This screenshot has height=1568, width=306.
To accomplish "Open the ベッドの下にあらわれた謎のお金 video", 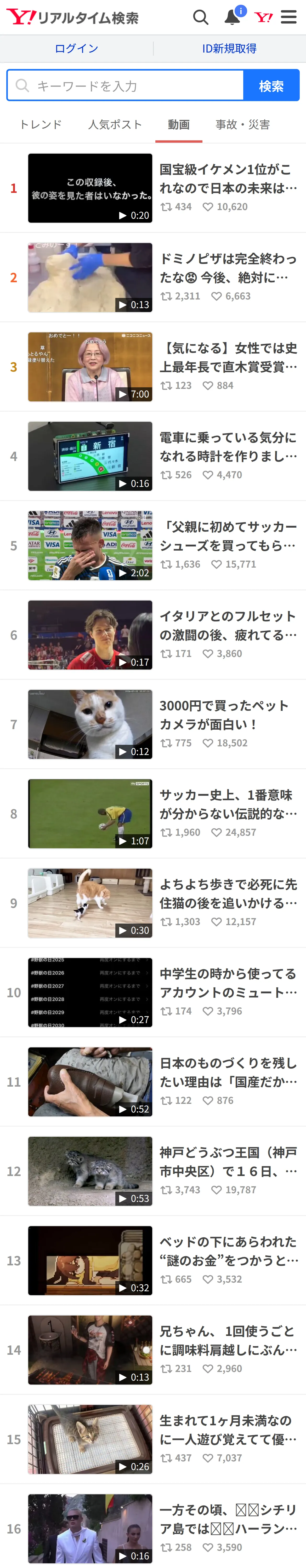I will click(153, 1261).
